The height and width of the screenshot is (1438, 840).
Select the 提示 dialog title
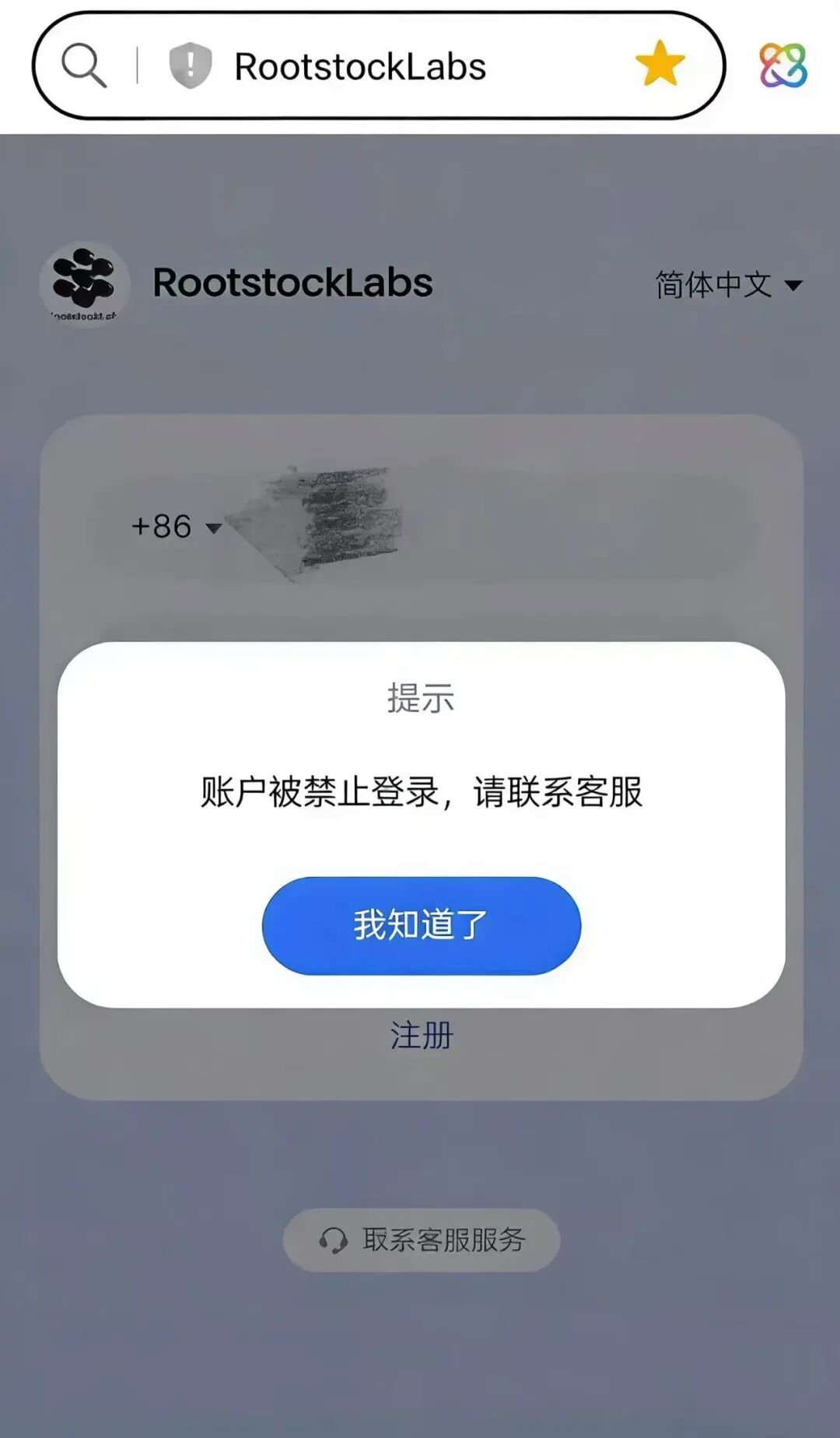(420, 700)
